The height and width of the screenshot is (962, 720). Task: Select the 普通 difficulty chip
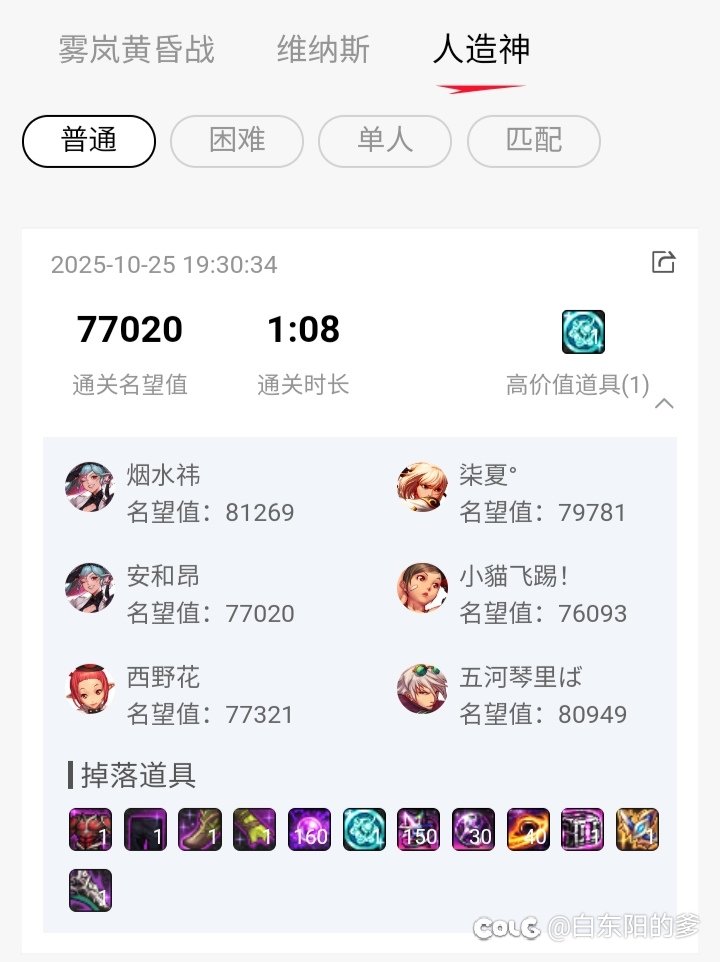[x=89, y=141]
